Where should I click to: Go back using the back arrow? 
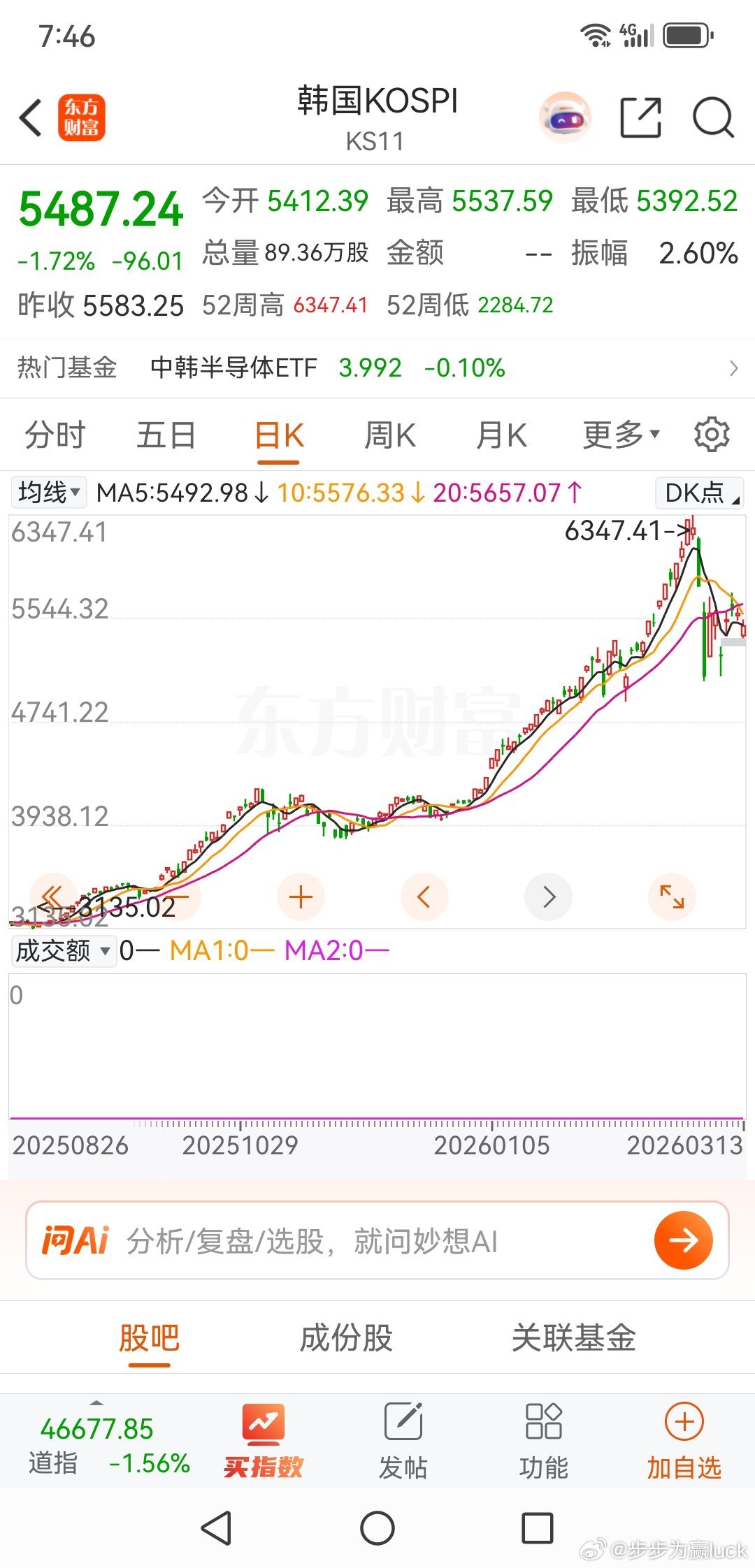point(31,117)
